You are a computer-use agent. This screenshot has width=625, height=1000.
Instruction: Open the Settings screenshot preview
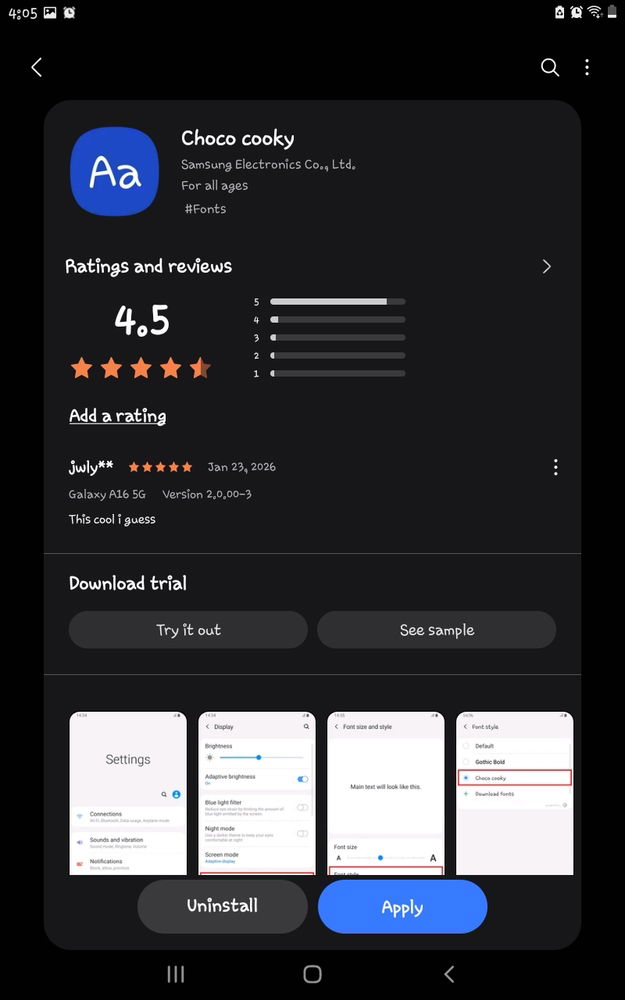coord(128,792)
